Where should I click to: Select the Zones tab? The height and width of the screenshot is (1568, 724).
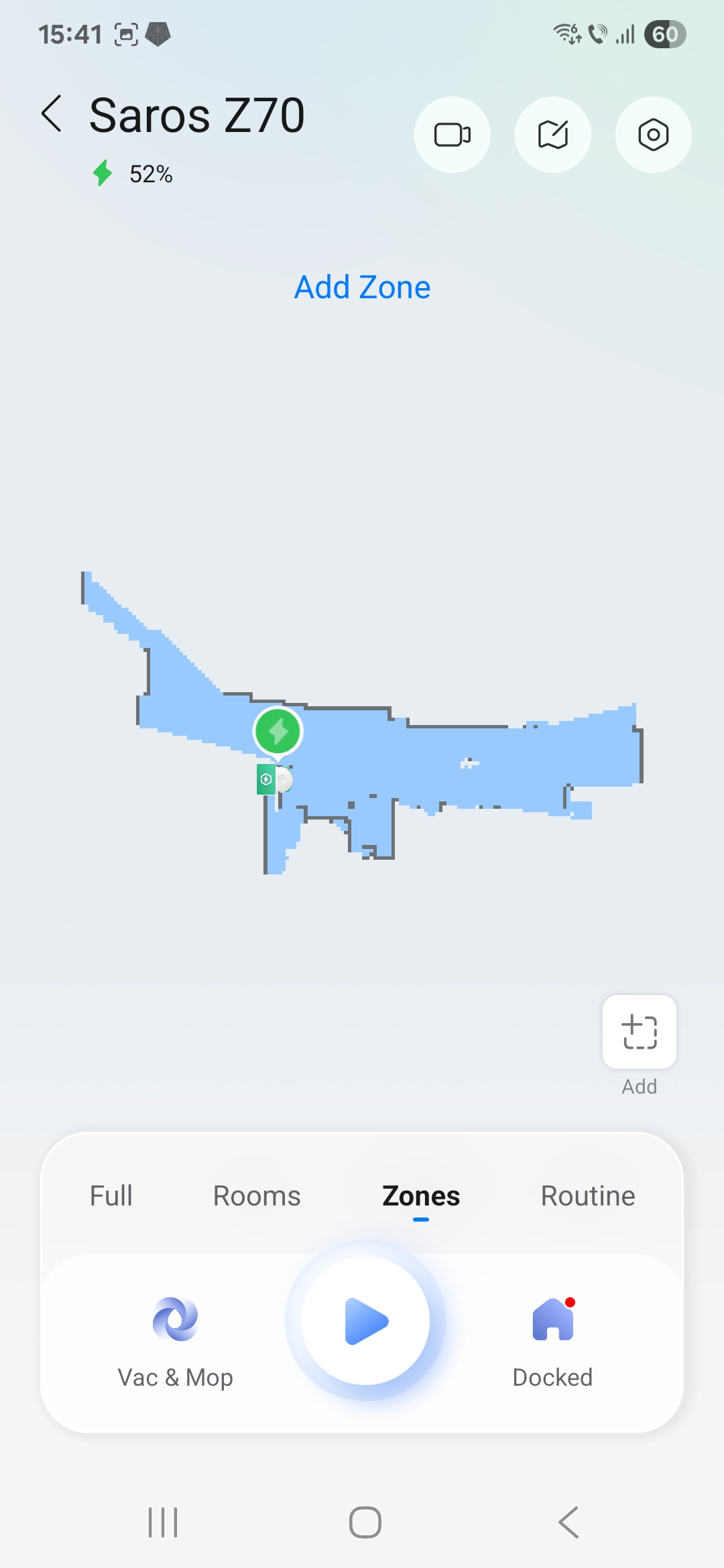coord(421,1196)
